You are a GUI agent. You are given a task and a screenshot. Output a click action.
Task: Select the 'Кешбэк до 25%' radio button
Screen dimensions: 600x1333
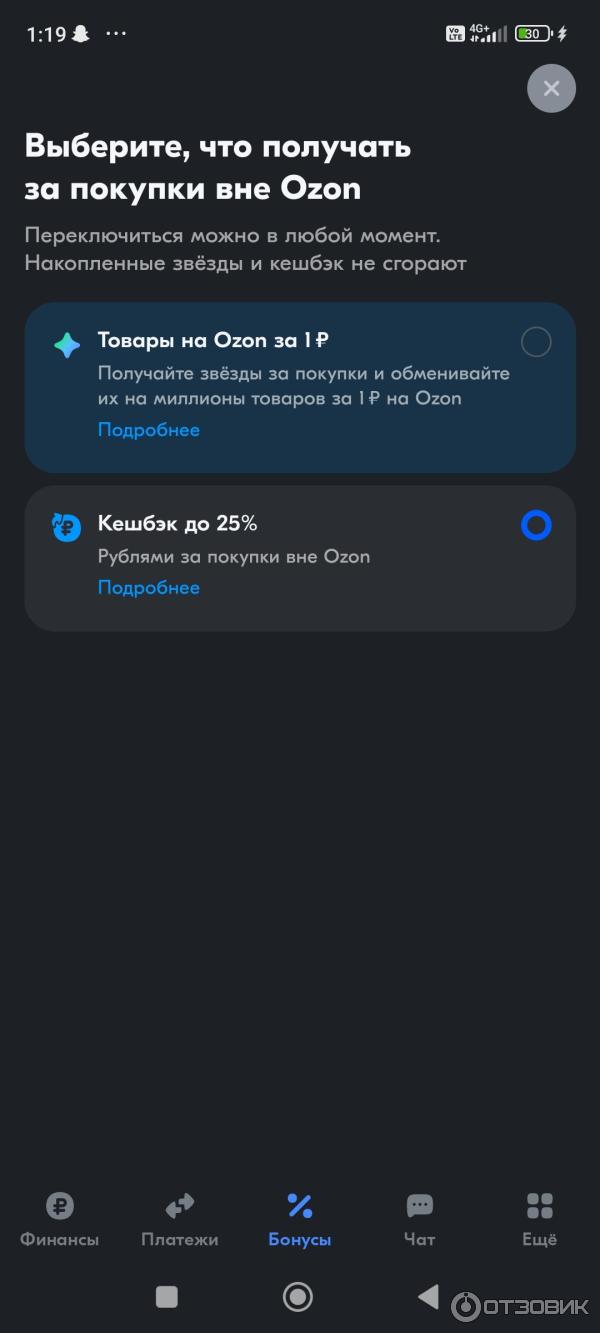[536, 525]
